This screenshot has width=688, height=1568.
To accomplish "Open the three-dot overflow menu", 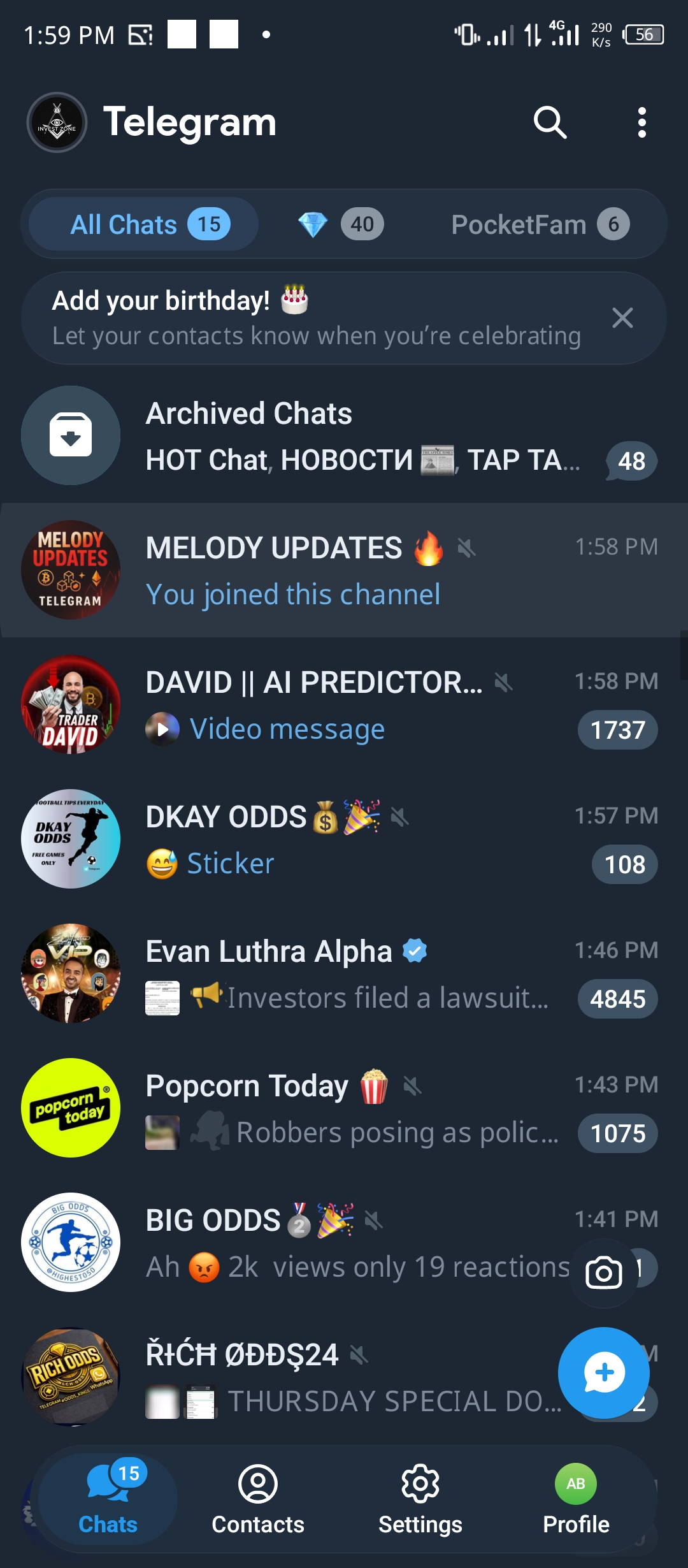I will click(x=641, y=122).
